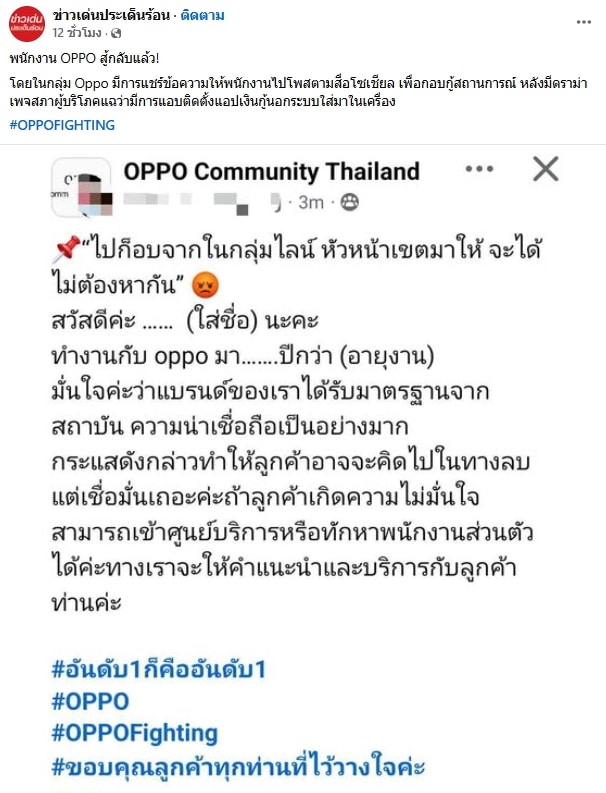Open the ข่าวเด่นประเด็นร้อน page name link

[x=111, y=15]
